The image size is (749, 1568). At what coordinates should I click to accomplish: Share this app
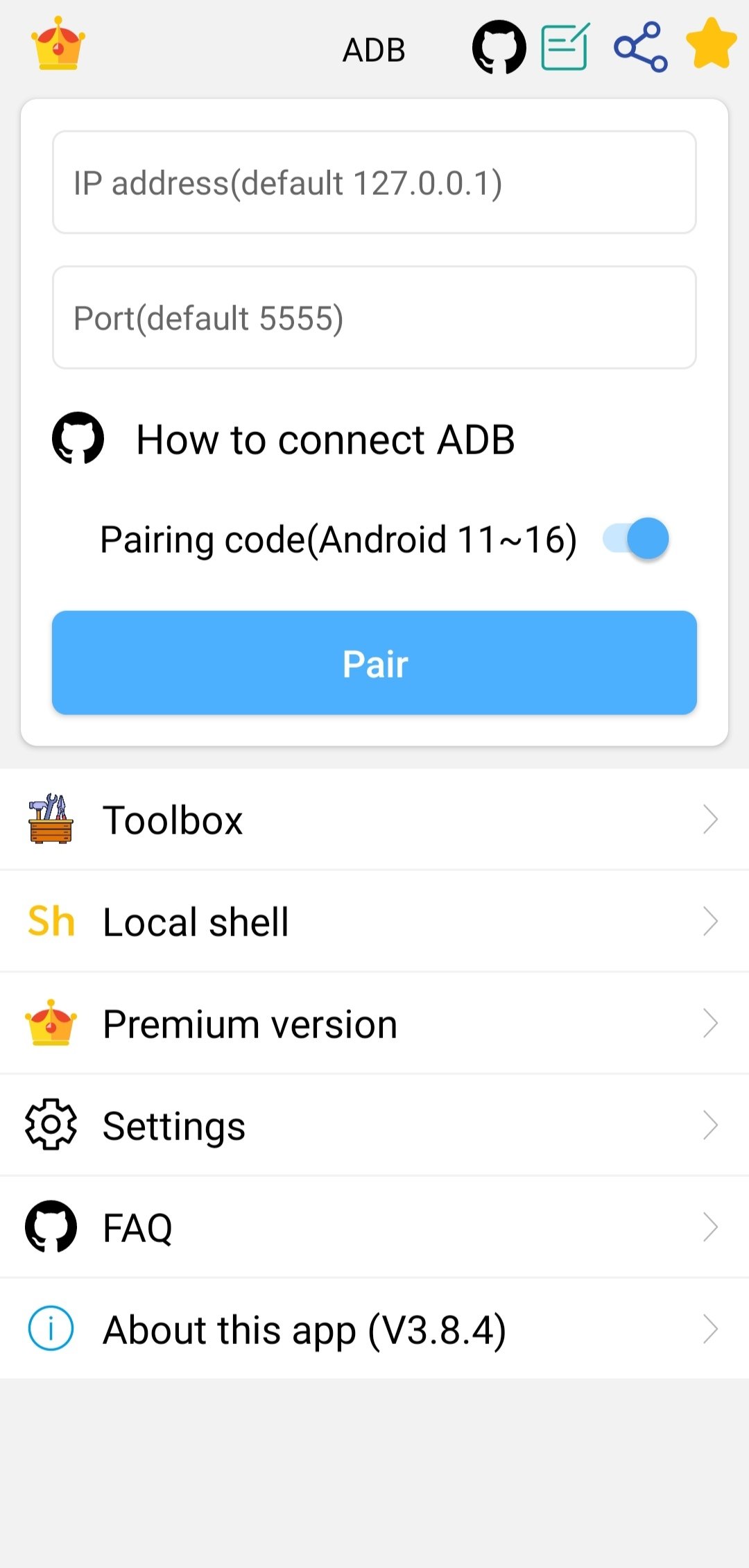[x=641, y=47]
